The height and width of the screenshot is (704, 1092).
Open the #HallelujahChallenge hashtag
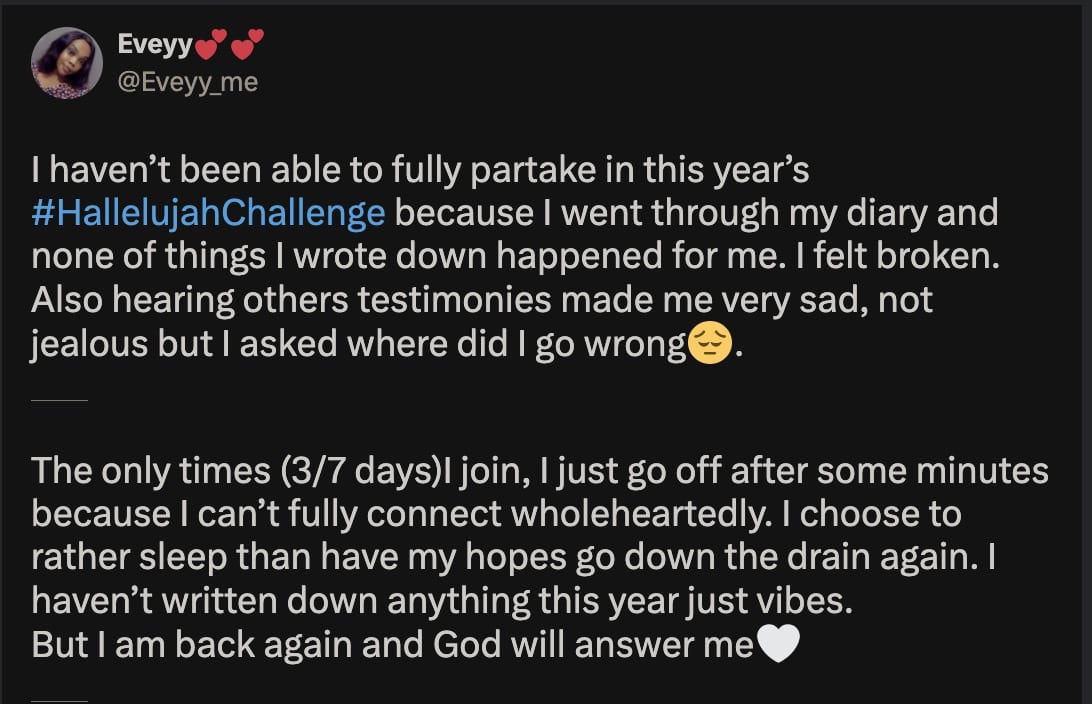pos(208,214)
